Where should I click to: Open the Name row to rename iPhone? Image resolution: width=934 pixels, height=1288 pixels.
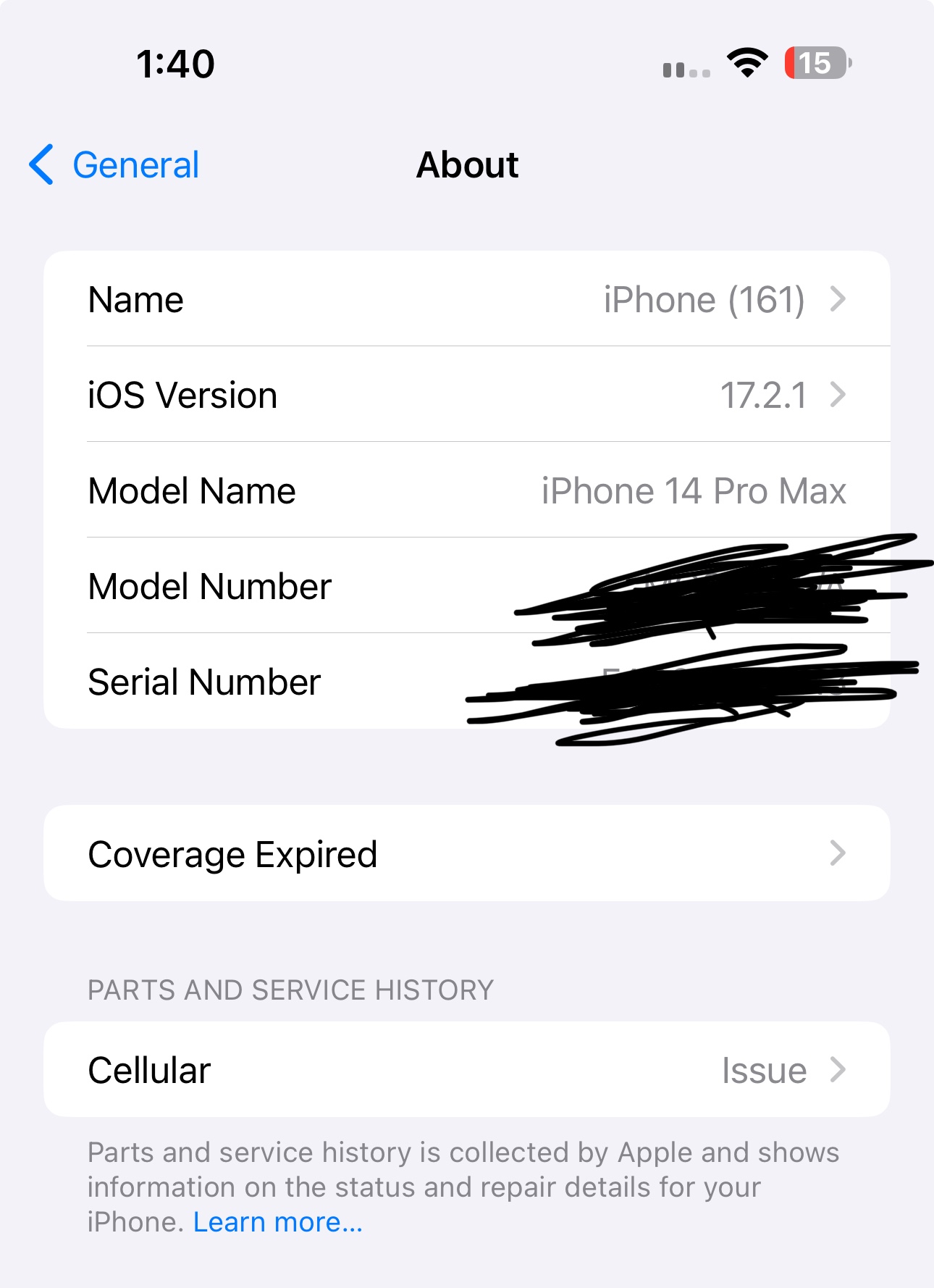[x=466, y=299]
